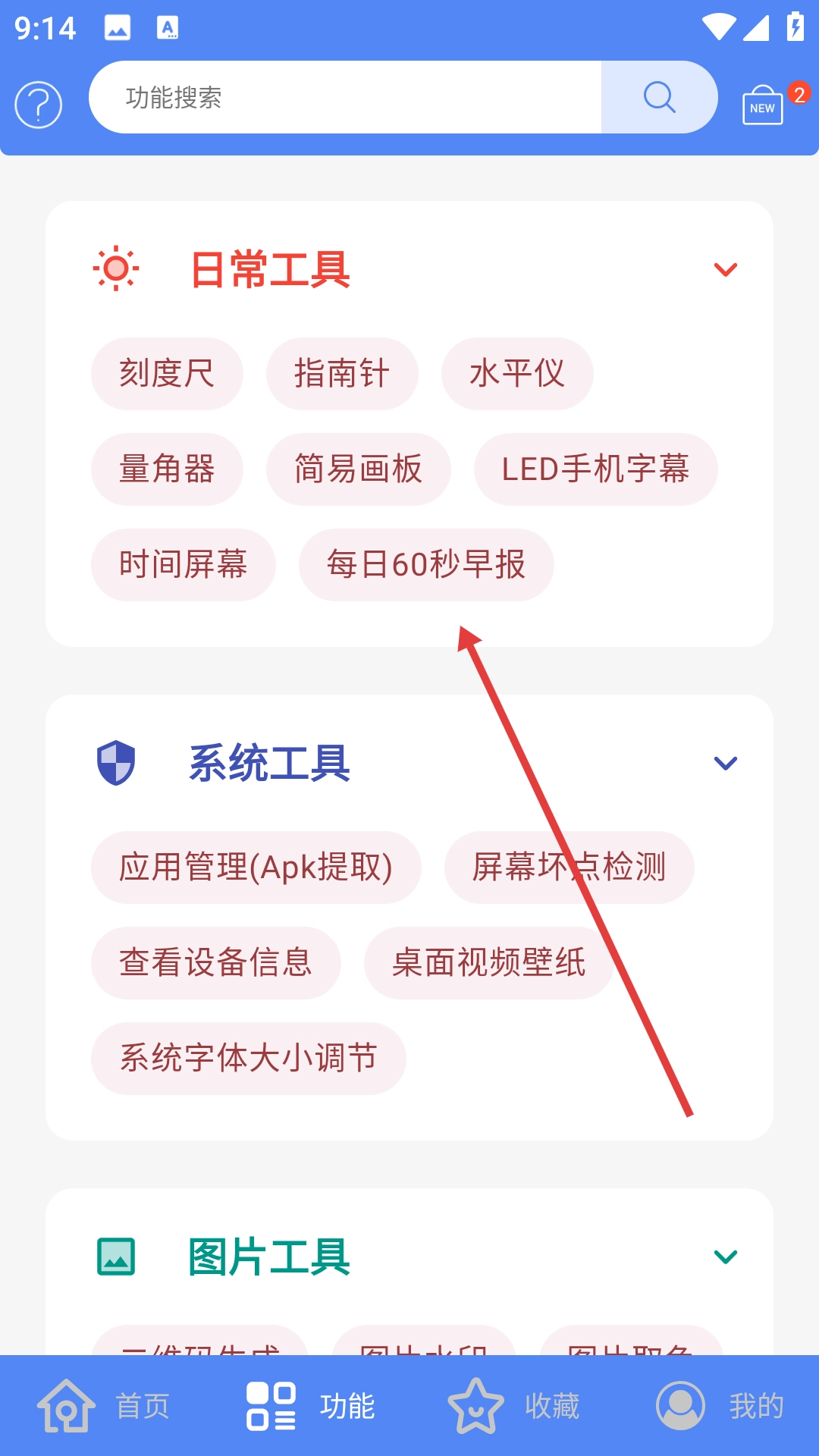
Task: Open 应用管理(Apk提取)
Action: pos(256,868)
